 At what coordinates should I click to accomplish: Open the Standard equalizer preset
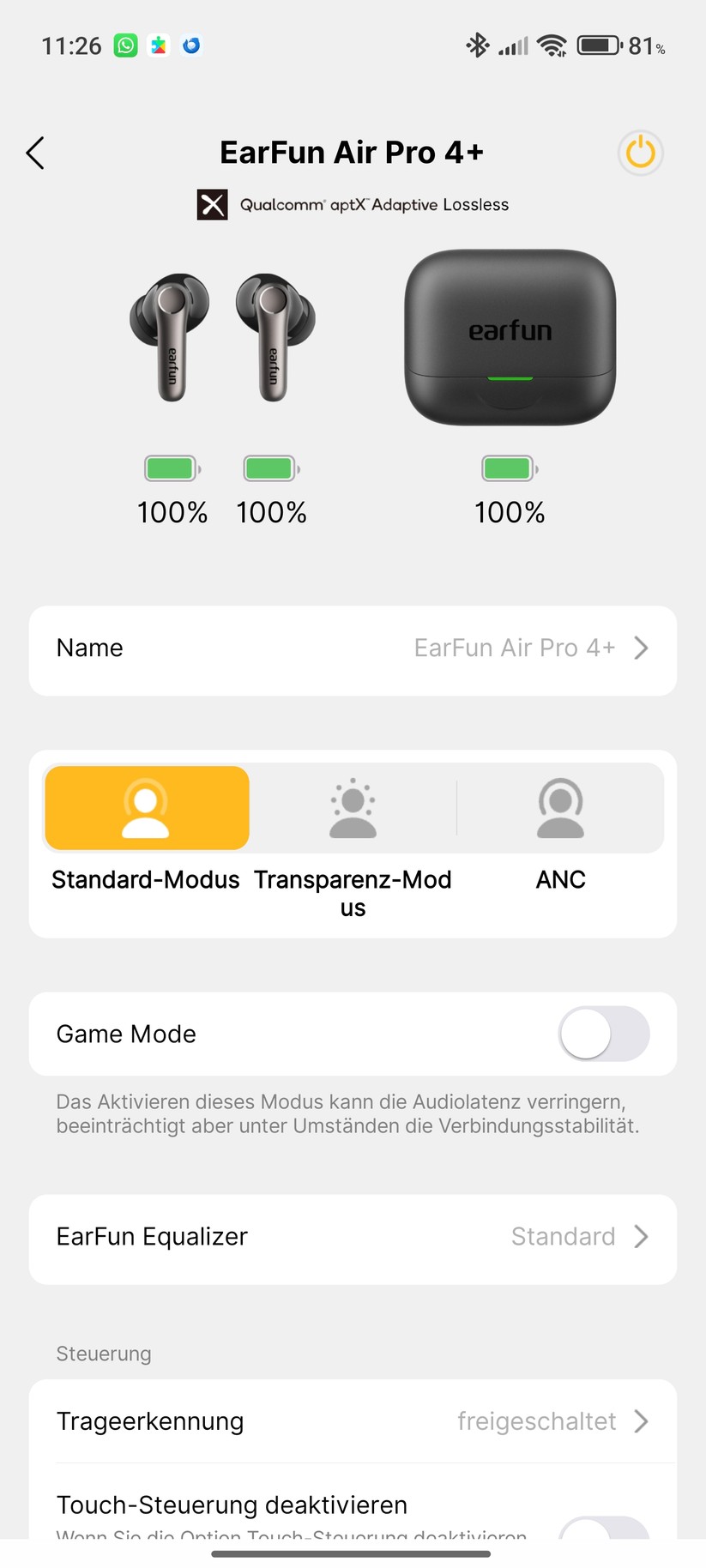(564, 1237)
